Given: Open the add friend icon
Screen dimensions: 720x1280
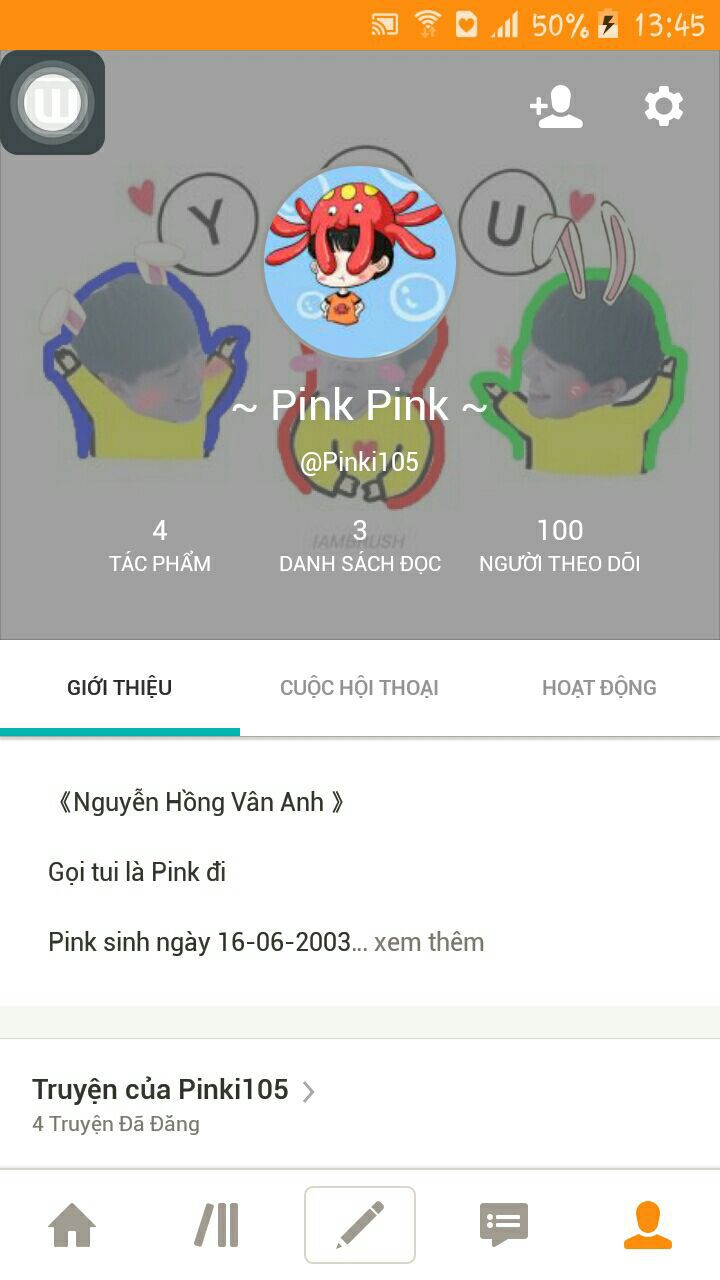Looking at the screenshot, I should click(556, 106).
